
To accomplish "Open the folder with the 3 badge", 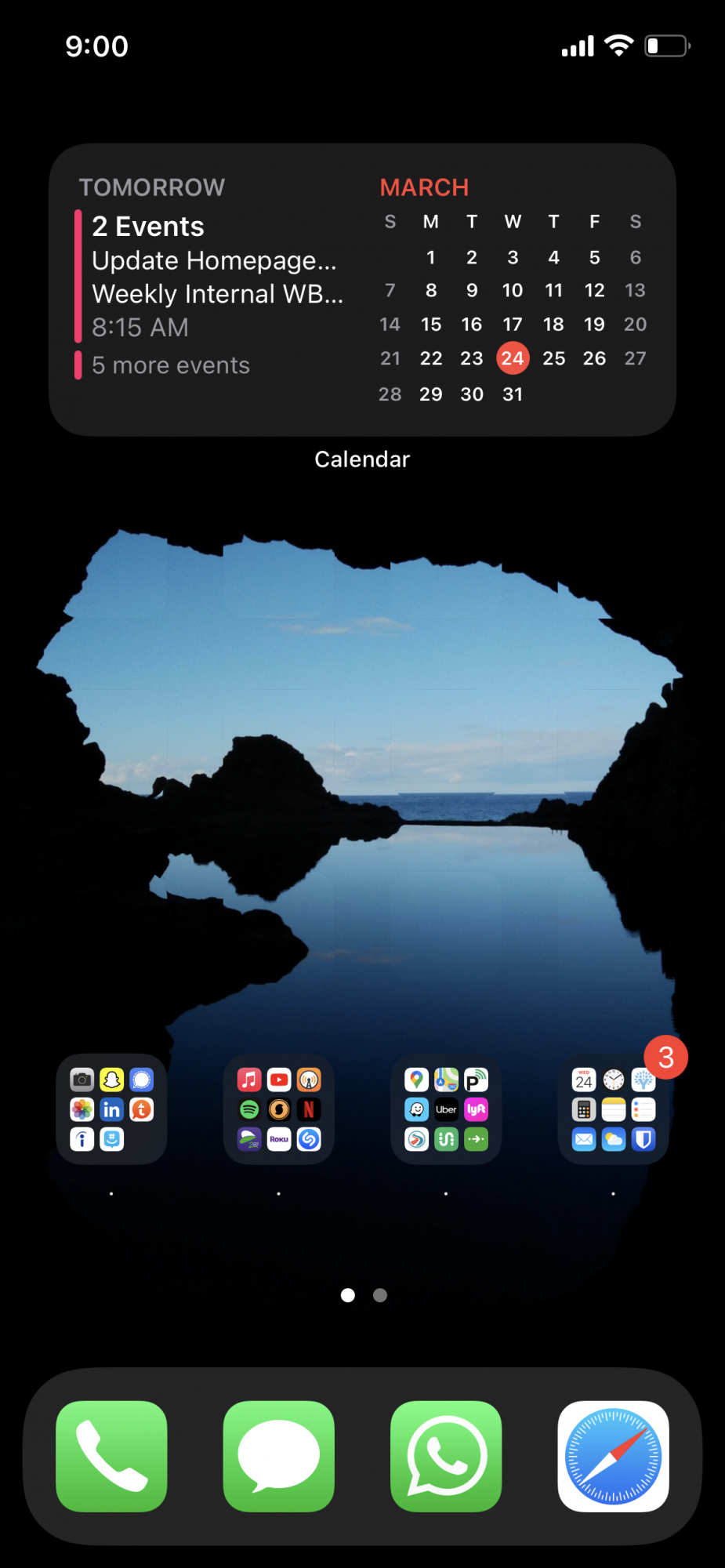I will point(613,1109).
